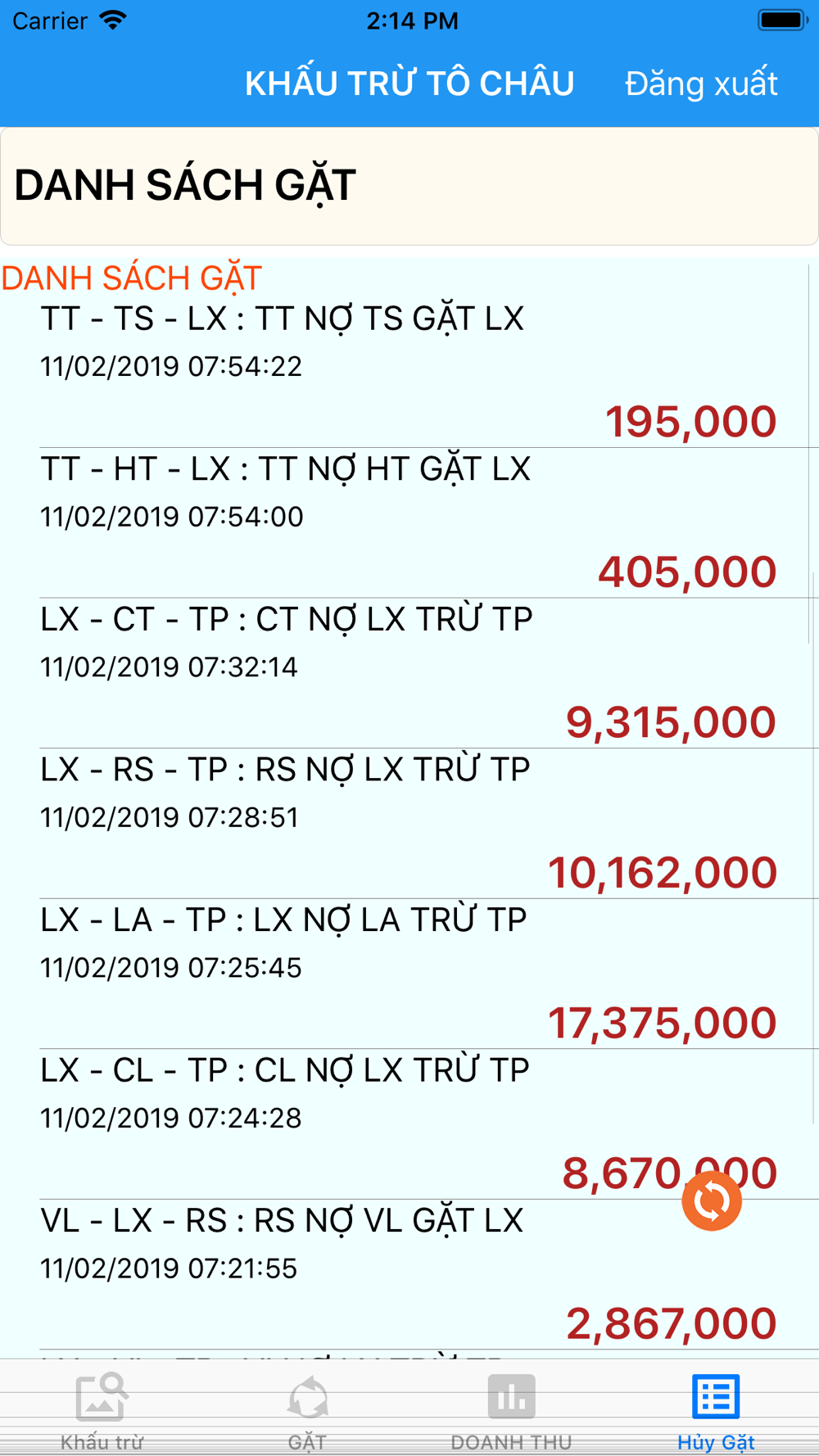
Task: Open the RS NỢ VL GẶT LX entry
Action: coord(409,1274)
